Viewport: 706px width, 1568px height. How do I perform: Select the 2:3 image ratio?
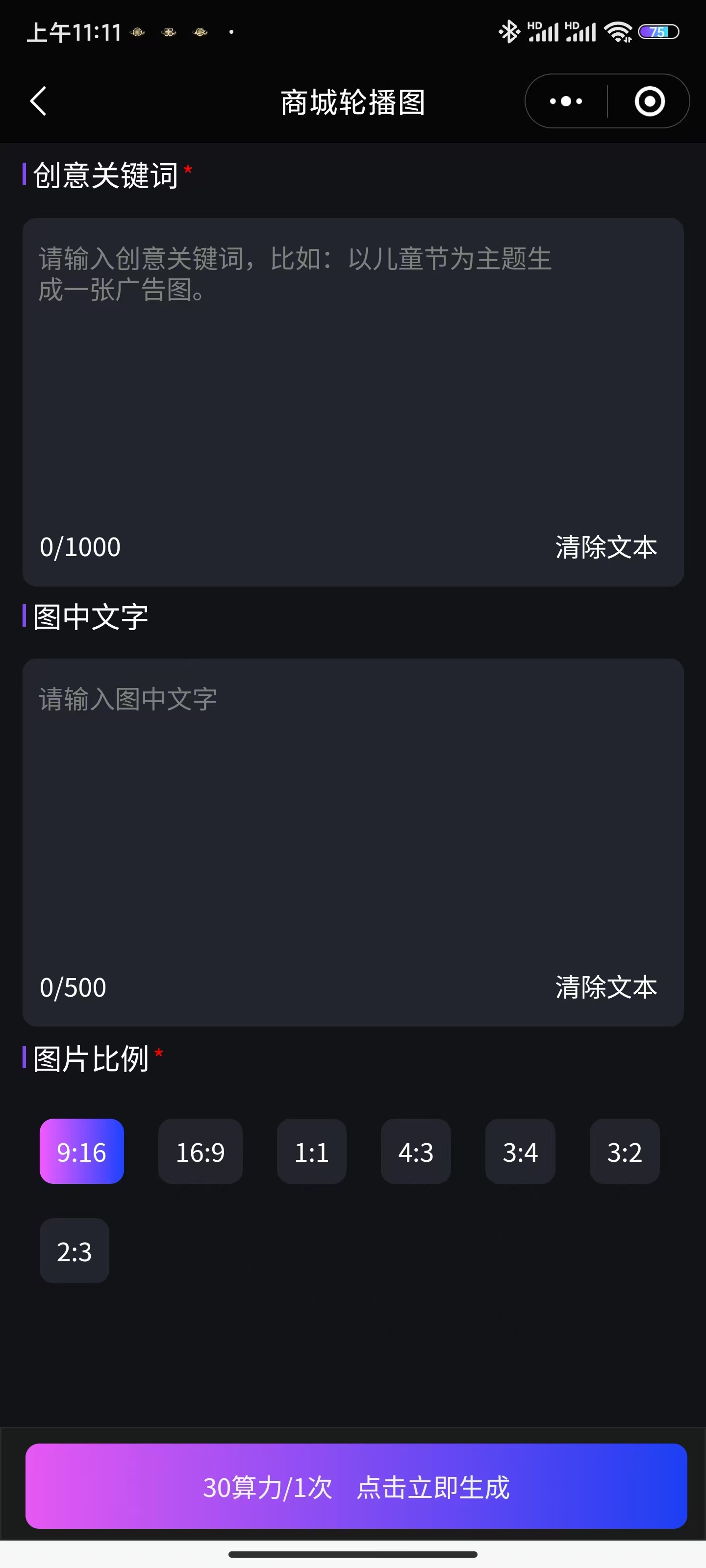[75, 1250]
